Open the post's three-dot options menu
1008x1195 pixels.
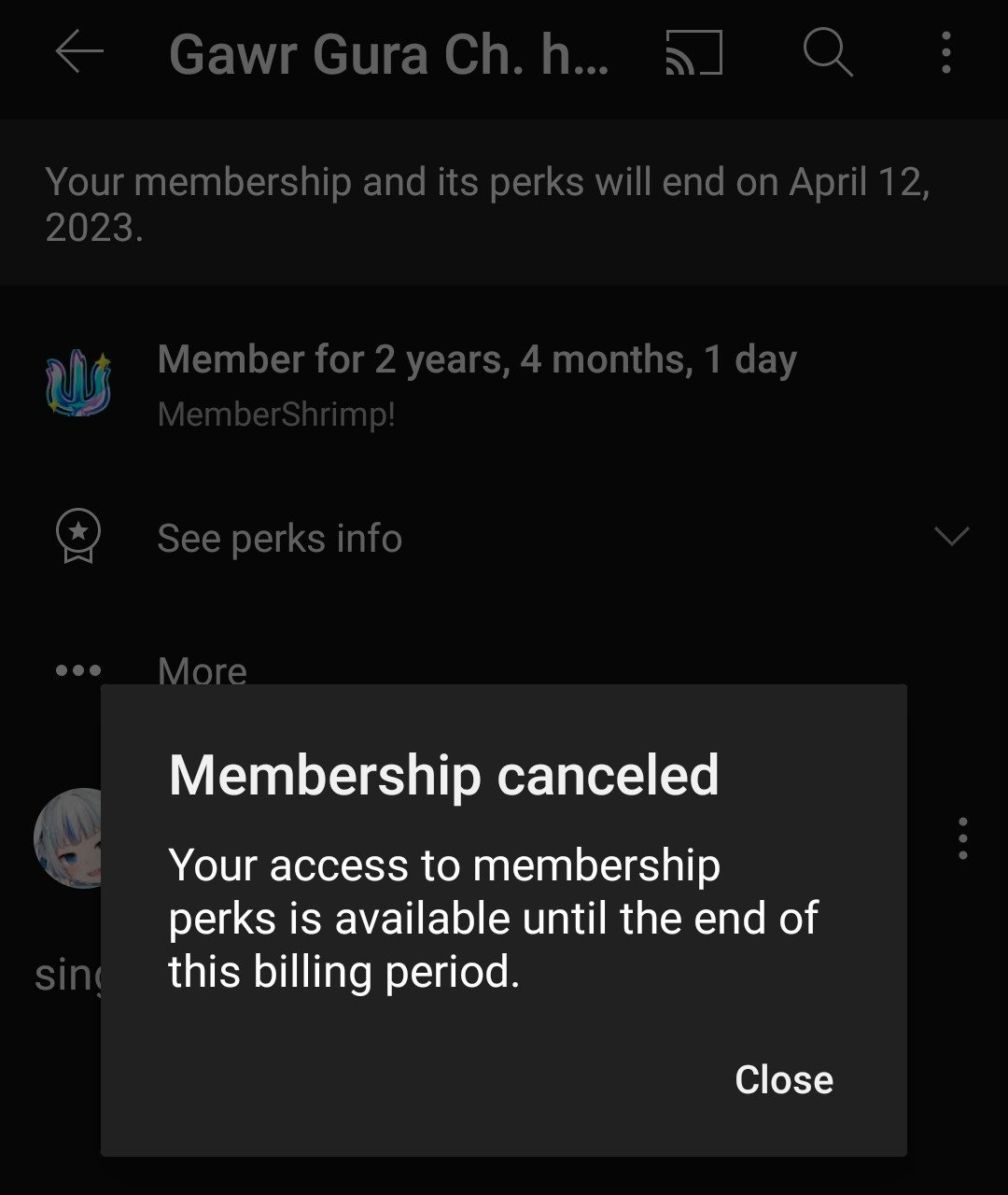(962, 838)
